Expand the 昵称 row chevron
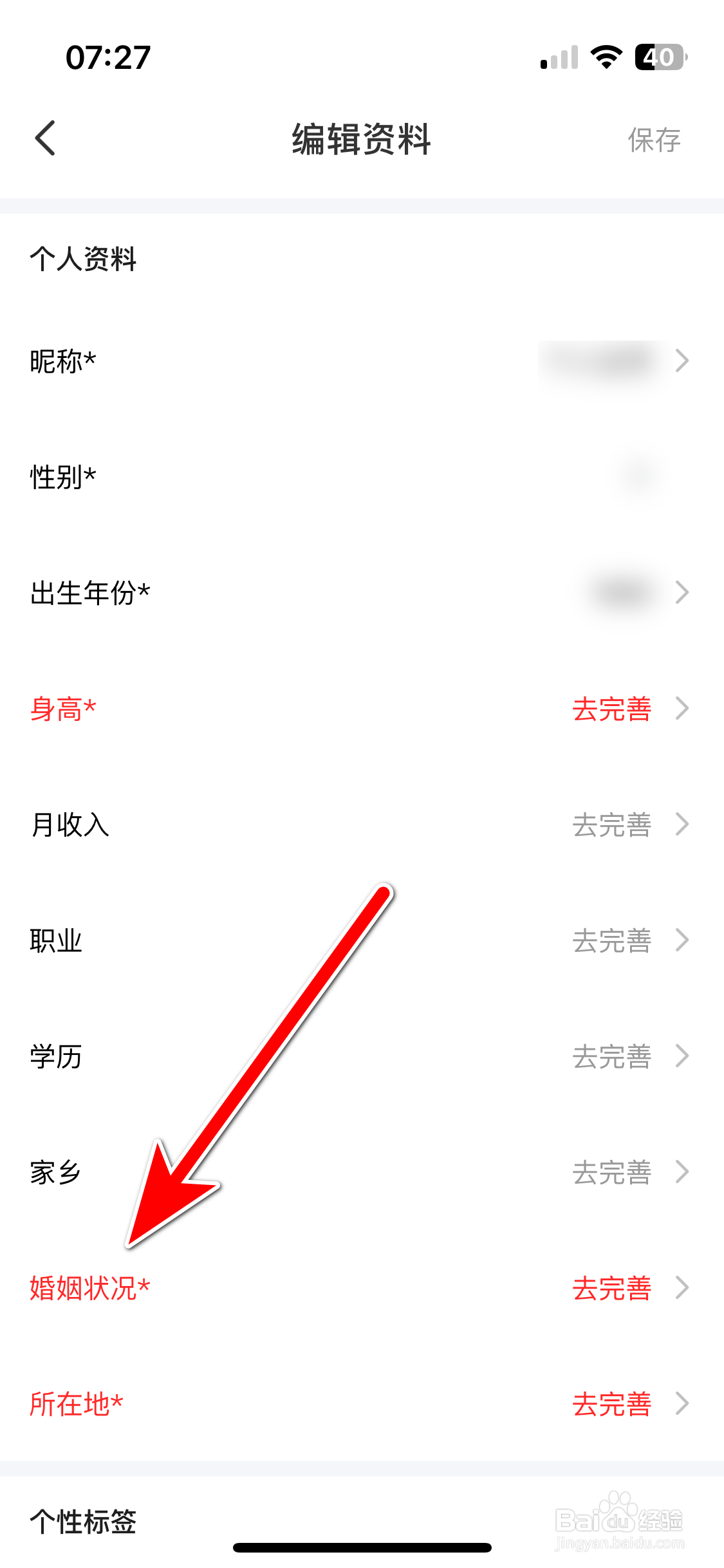 pos(681,362)
